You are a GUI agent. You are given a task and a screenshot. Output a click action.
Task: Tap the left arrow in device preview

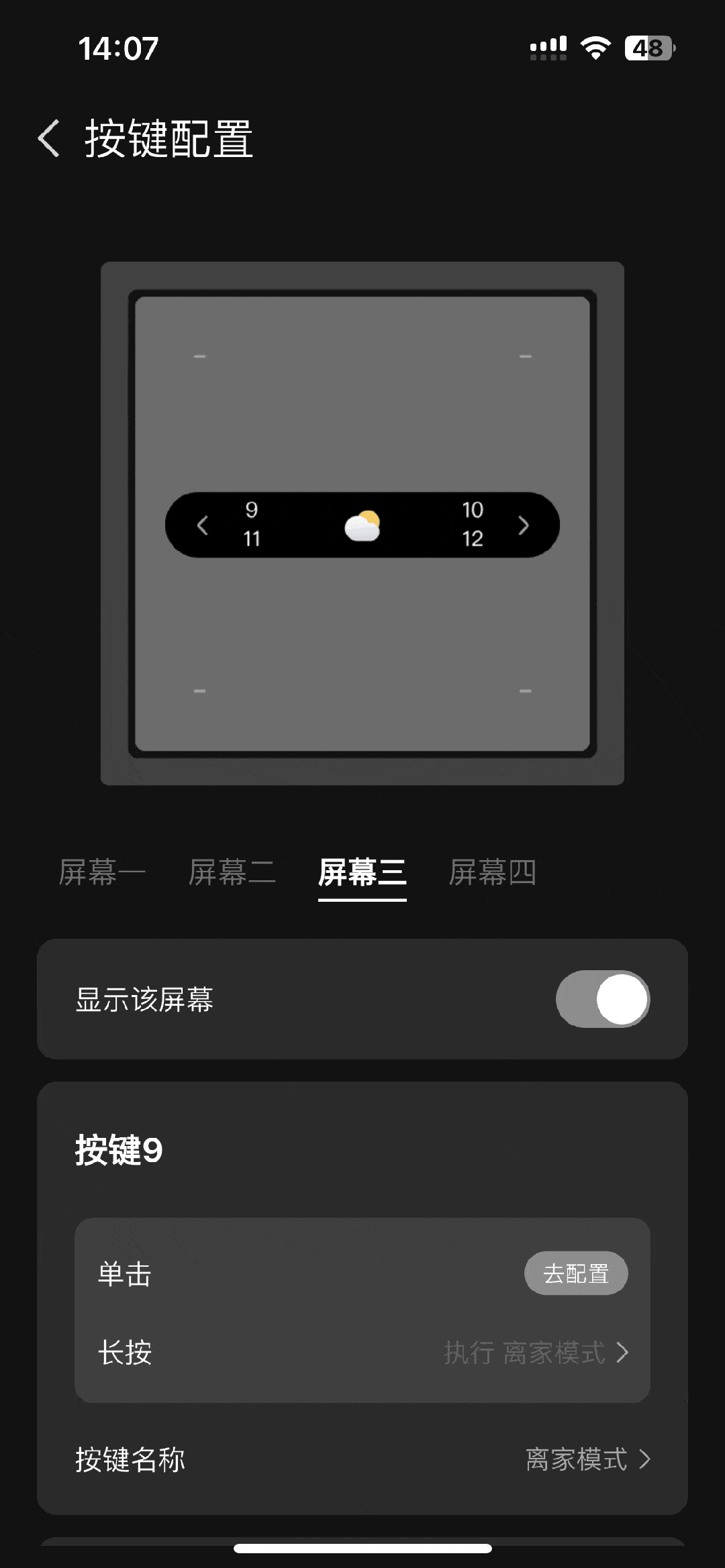coord(202,525)
